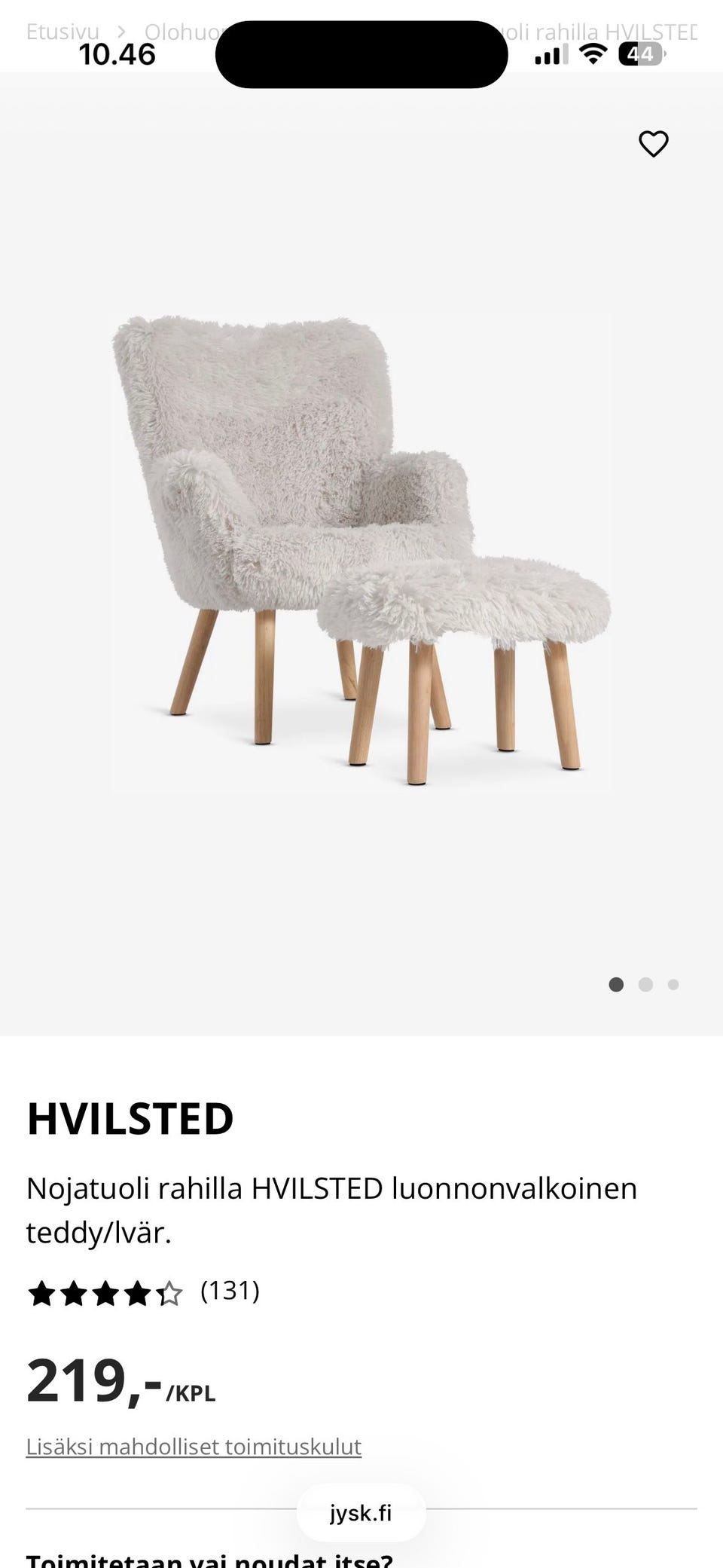The height and width of the screenshot is (1568, 723).
Task: Tap the jysk.fi address pill
Action: point(361,1513)
